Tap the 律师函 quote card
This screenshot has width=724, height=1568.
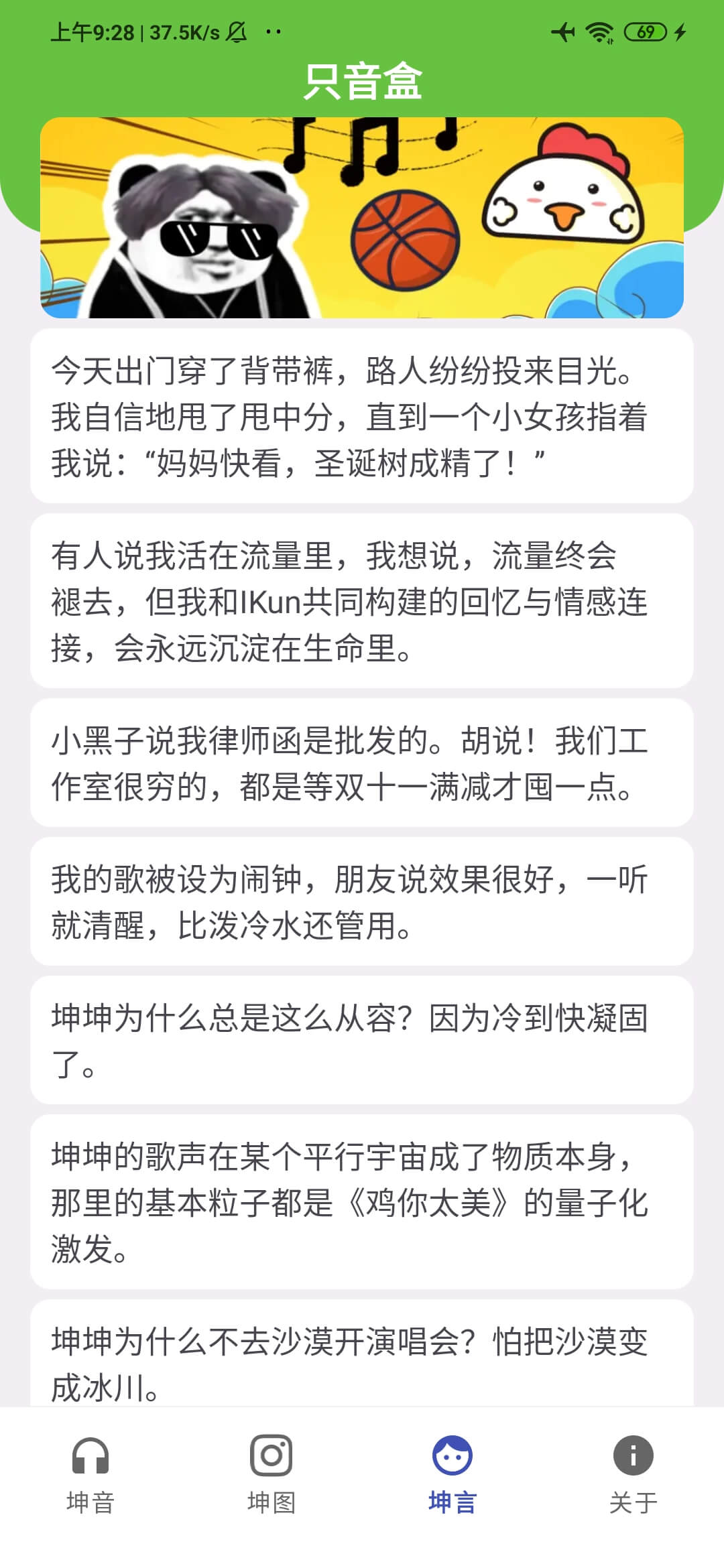(362, 763)
